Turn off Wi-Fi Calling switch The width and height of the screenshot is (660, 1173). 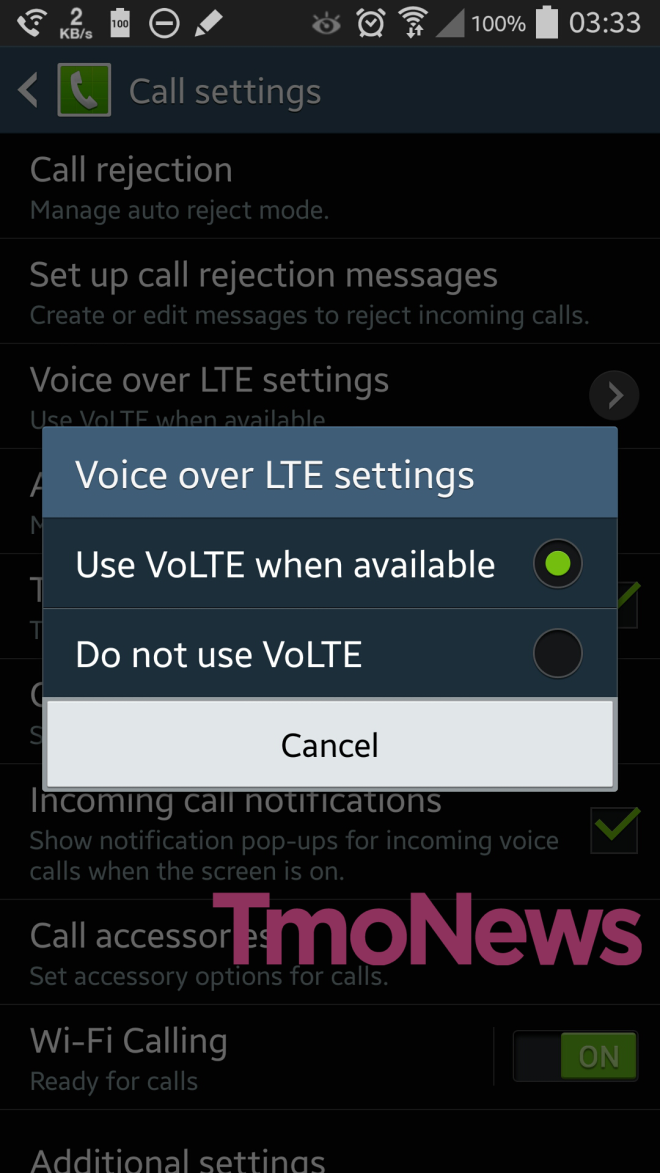[x=575, y=1056]
